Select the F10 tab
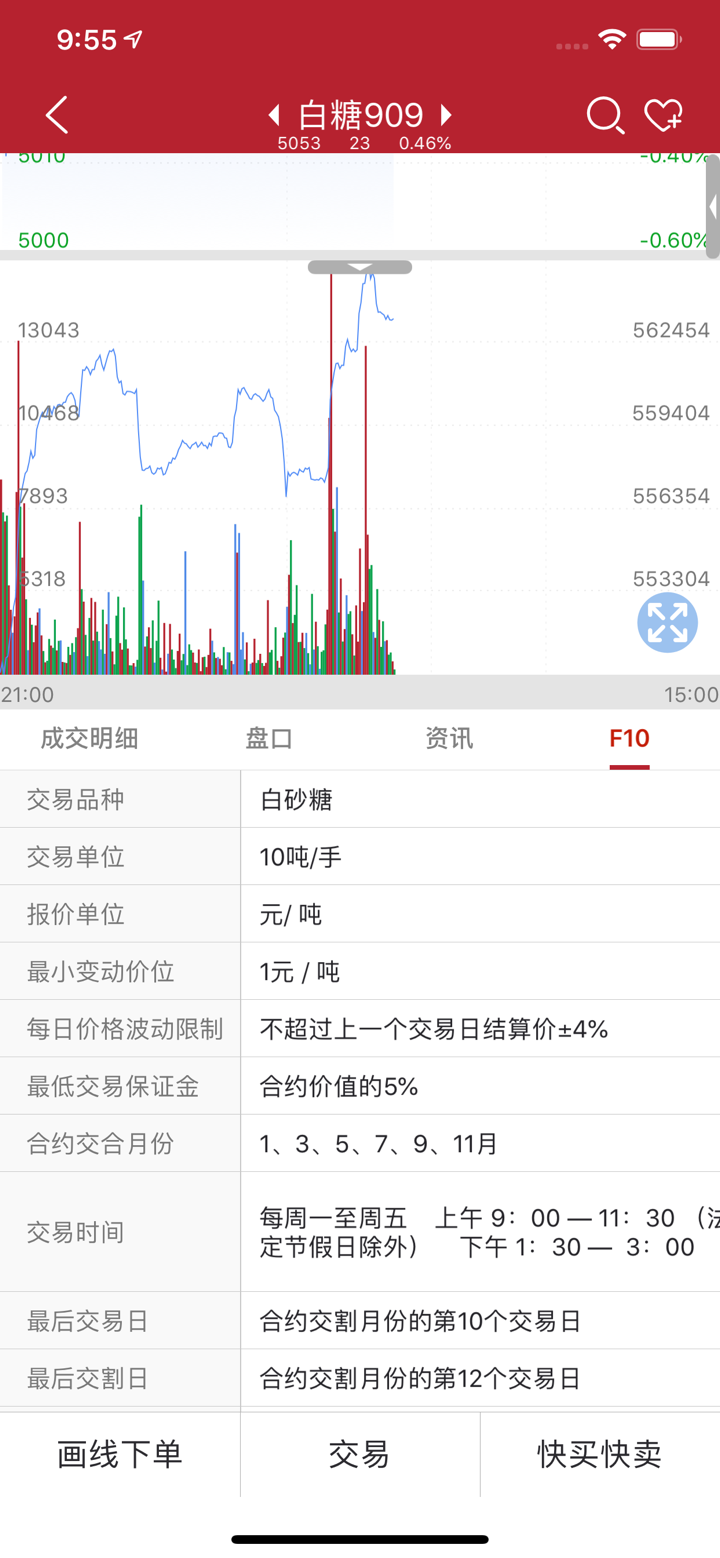This screenshot has width=720, height=1558. [629, 739]
